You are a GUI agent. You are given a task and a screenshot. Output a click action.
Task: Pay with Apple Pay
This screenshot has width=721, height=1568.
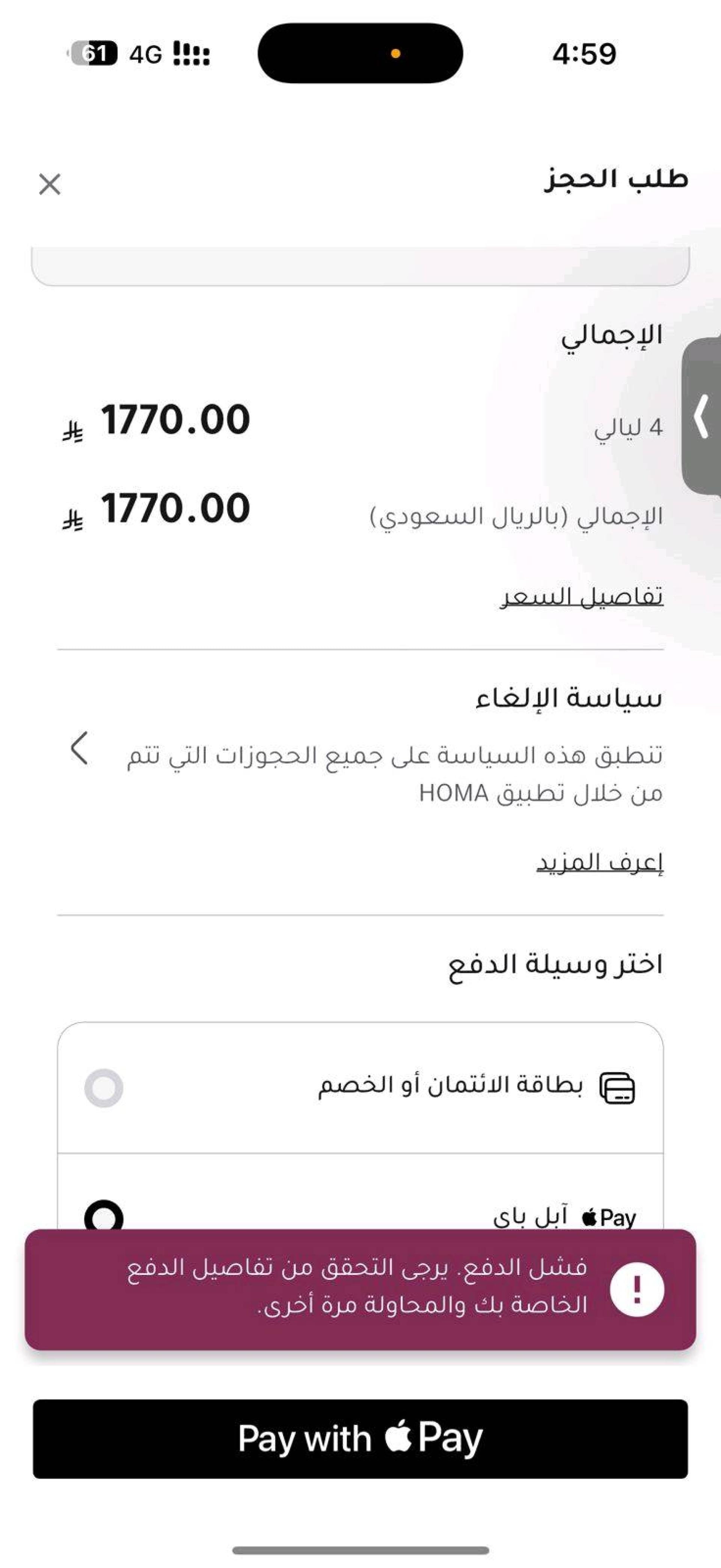(360, 1438)
